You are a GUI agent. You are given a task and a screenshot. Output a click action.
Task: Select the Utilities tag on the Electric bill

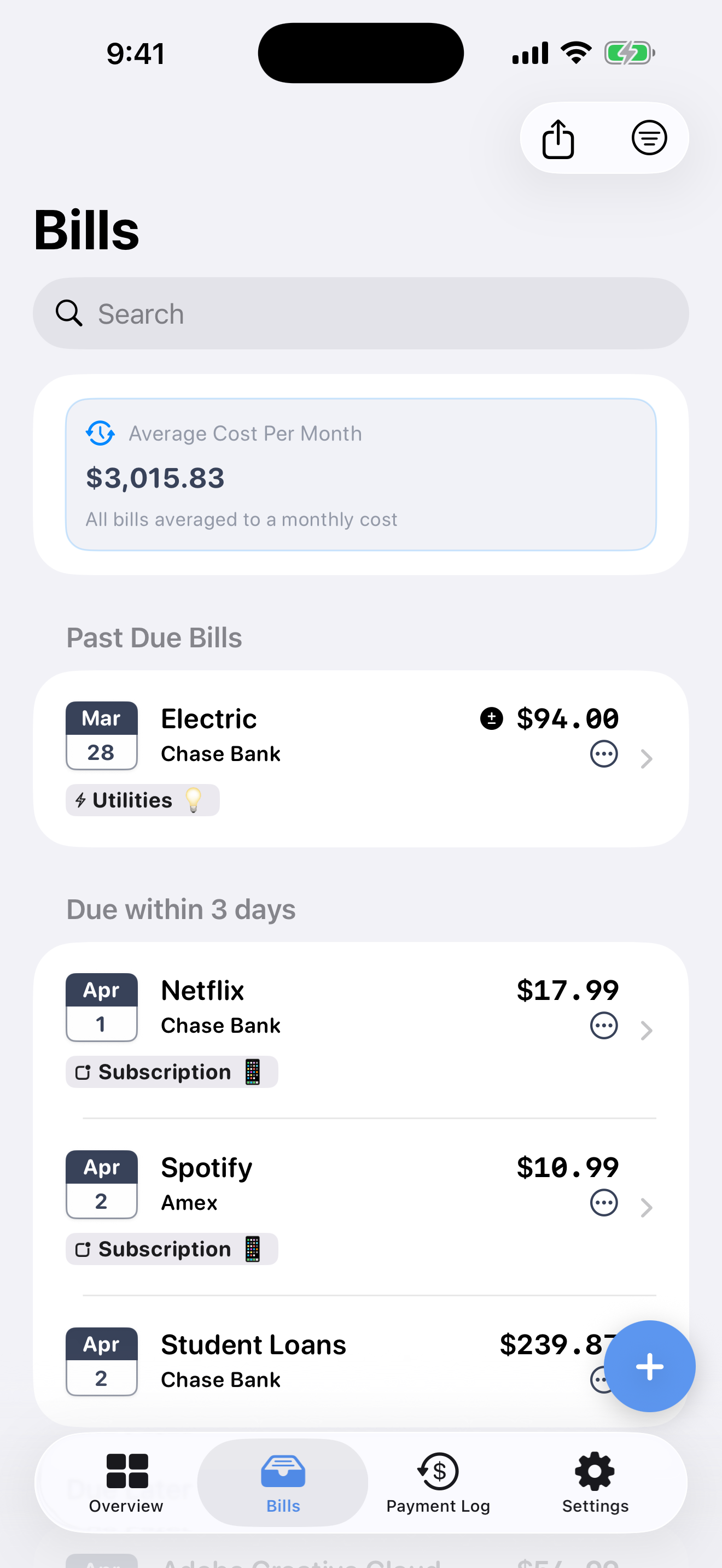(142, 800)
